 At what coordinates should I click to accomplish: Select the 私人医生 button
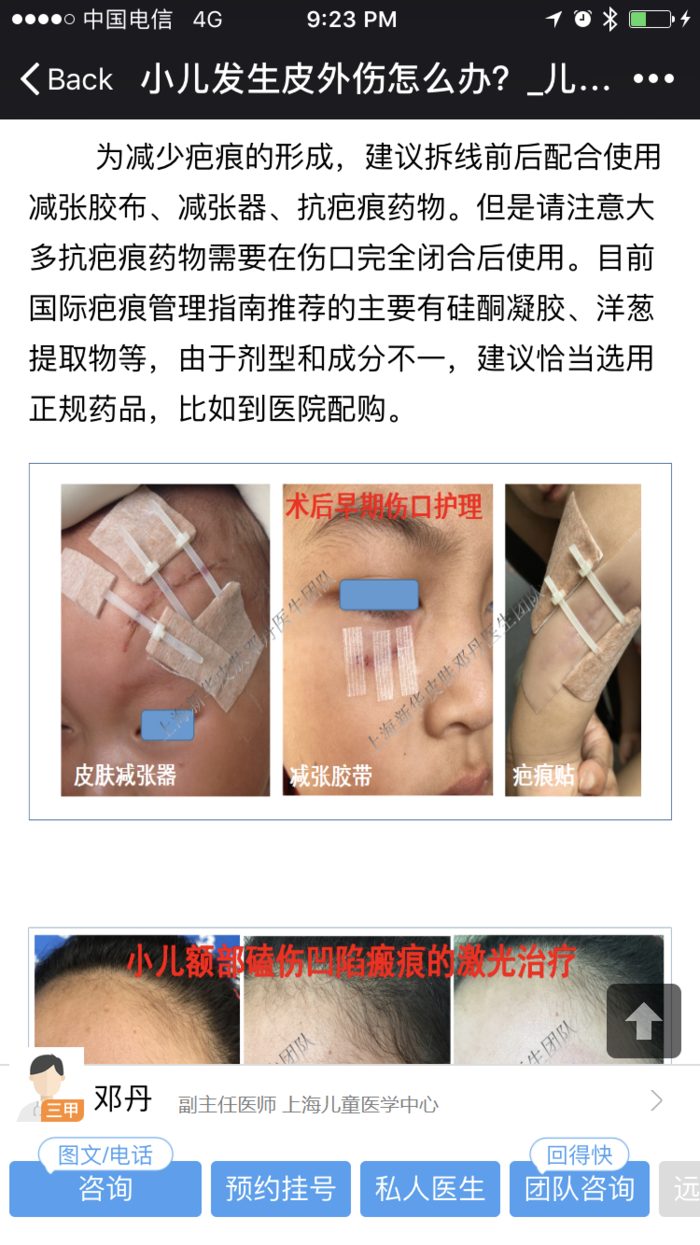pos(430,1189)
